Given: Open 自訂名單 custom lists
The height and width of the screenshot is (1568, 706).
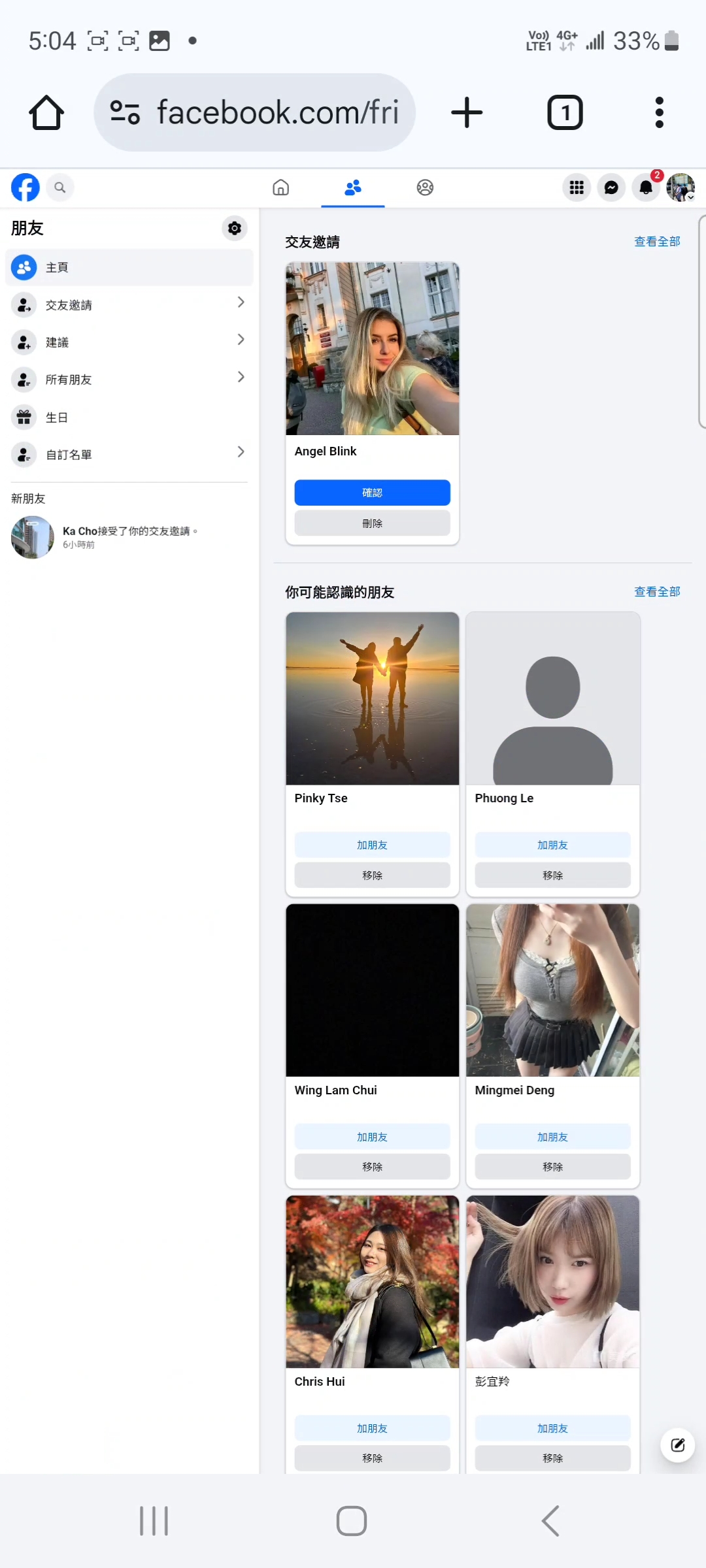Looking at the screenshot, I should [128, 455].
